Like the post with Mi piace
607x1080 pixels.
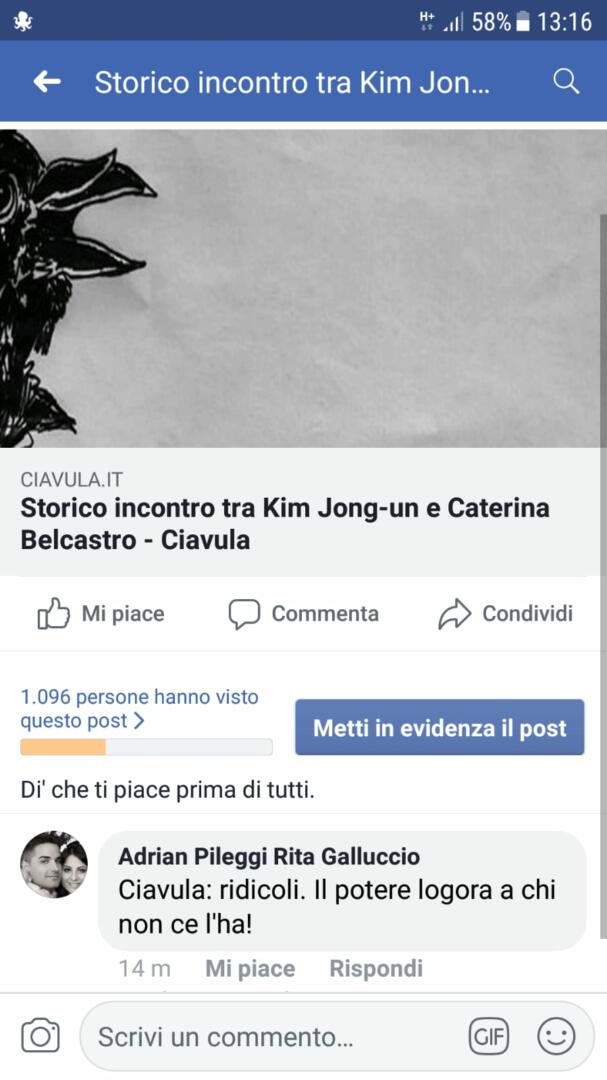101,613
